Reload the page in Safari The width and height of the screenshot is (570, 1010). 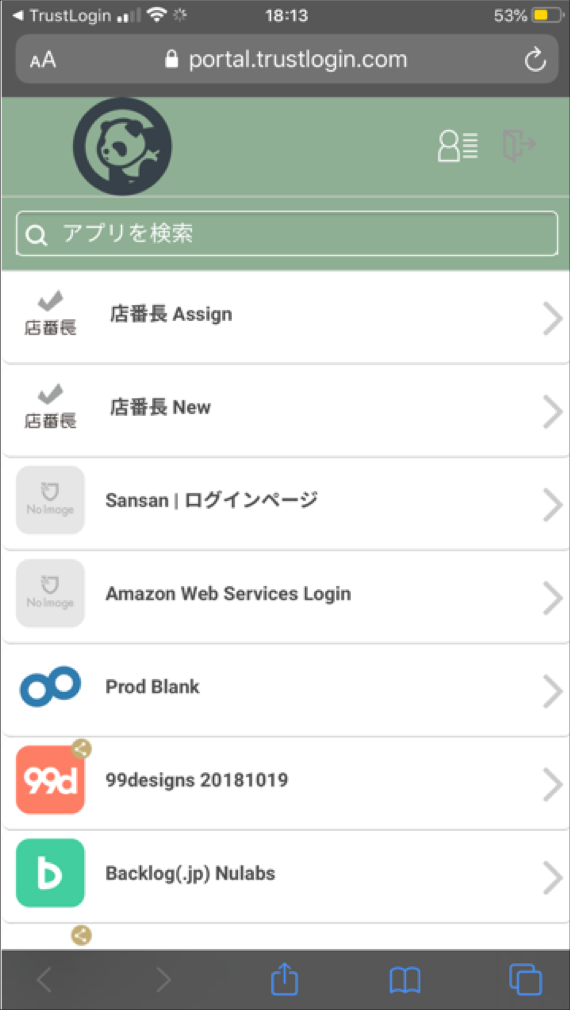coord(535,60)
